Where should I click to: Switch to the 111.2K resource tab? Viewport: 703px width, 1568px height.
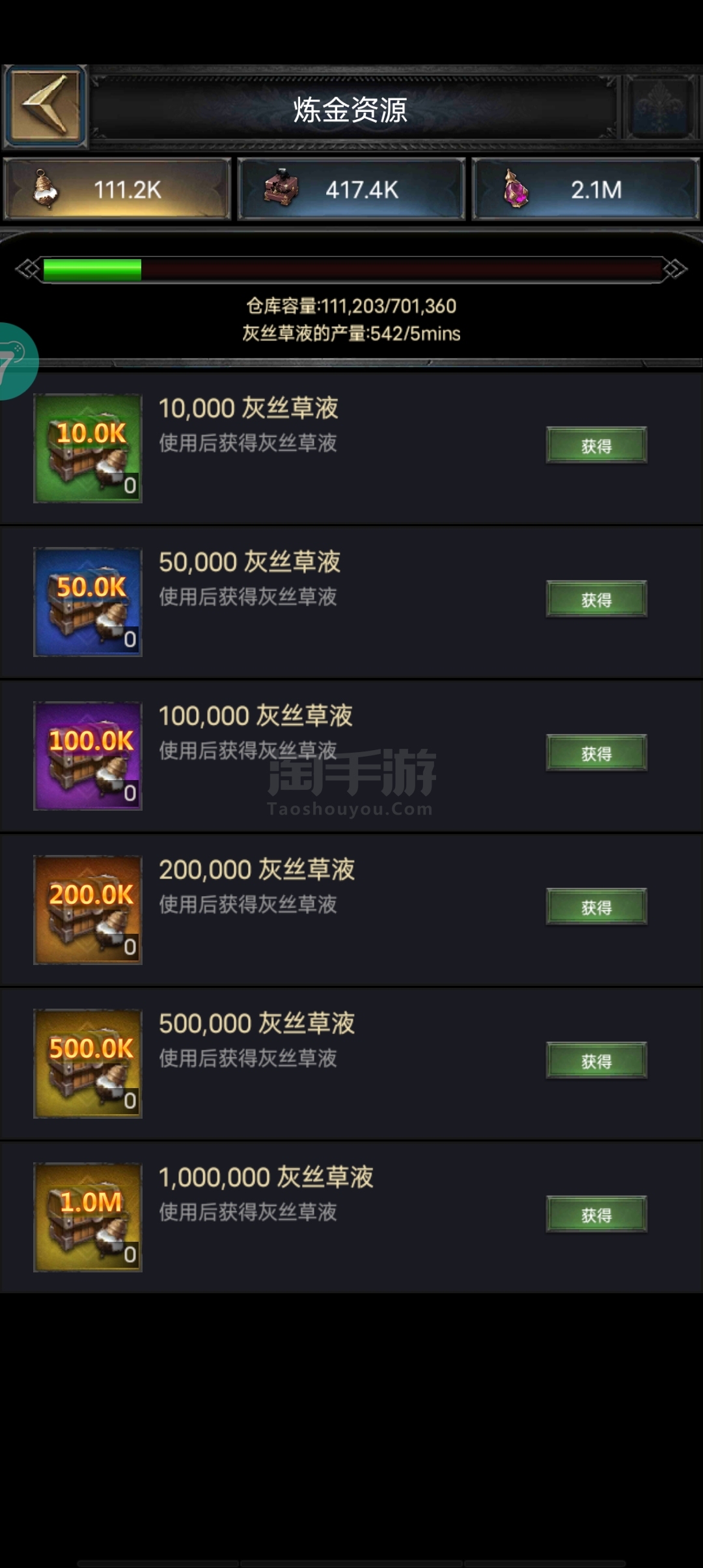pyautogui.click(x=117, y=189)
